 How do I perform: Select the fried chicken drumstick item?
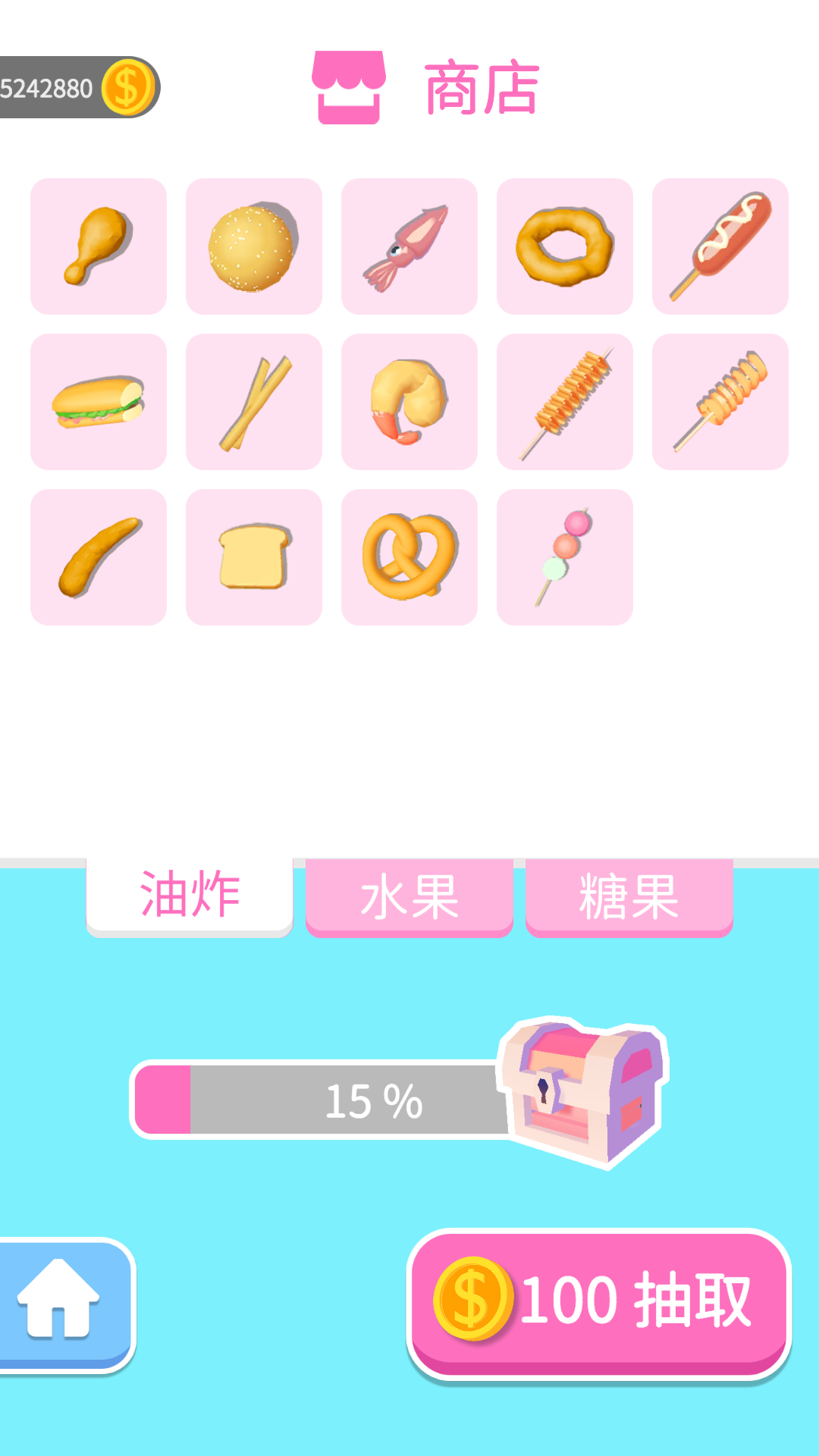click(x=99, y=246)
